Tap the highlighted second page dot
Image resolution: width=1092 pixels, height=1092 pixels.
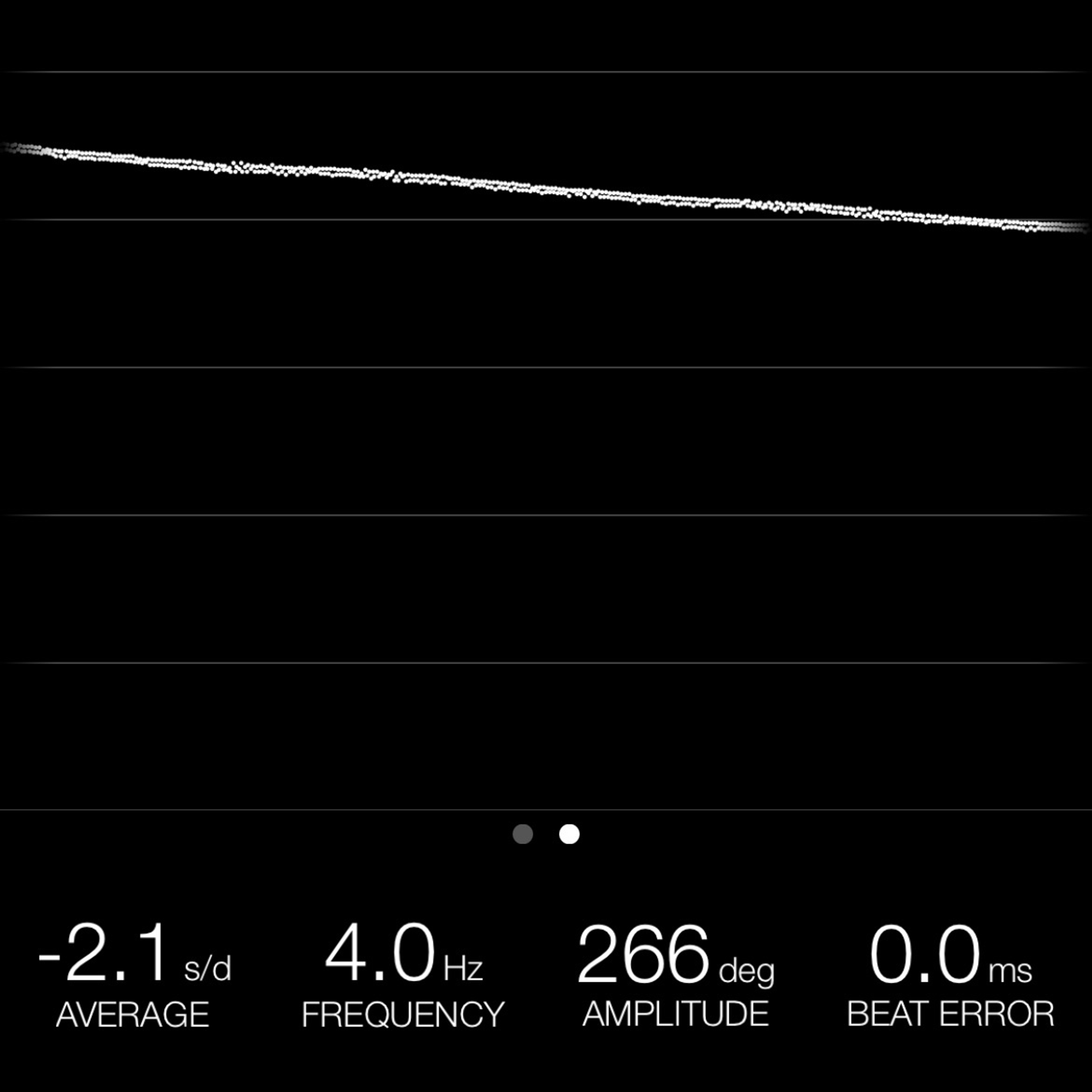click(569, 834)
